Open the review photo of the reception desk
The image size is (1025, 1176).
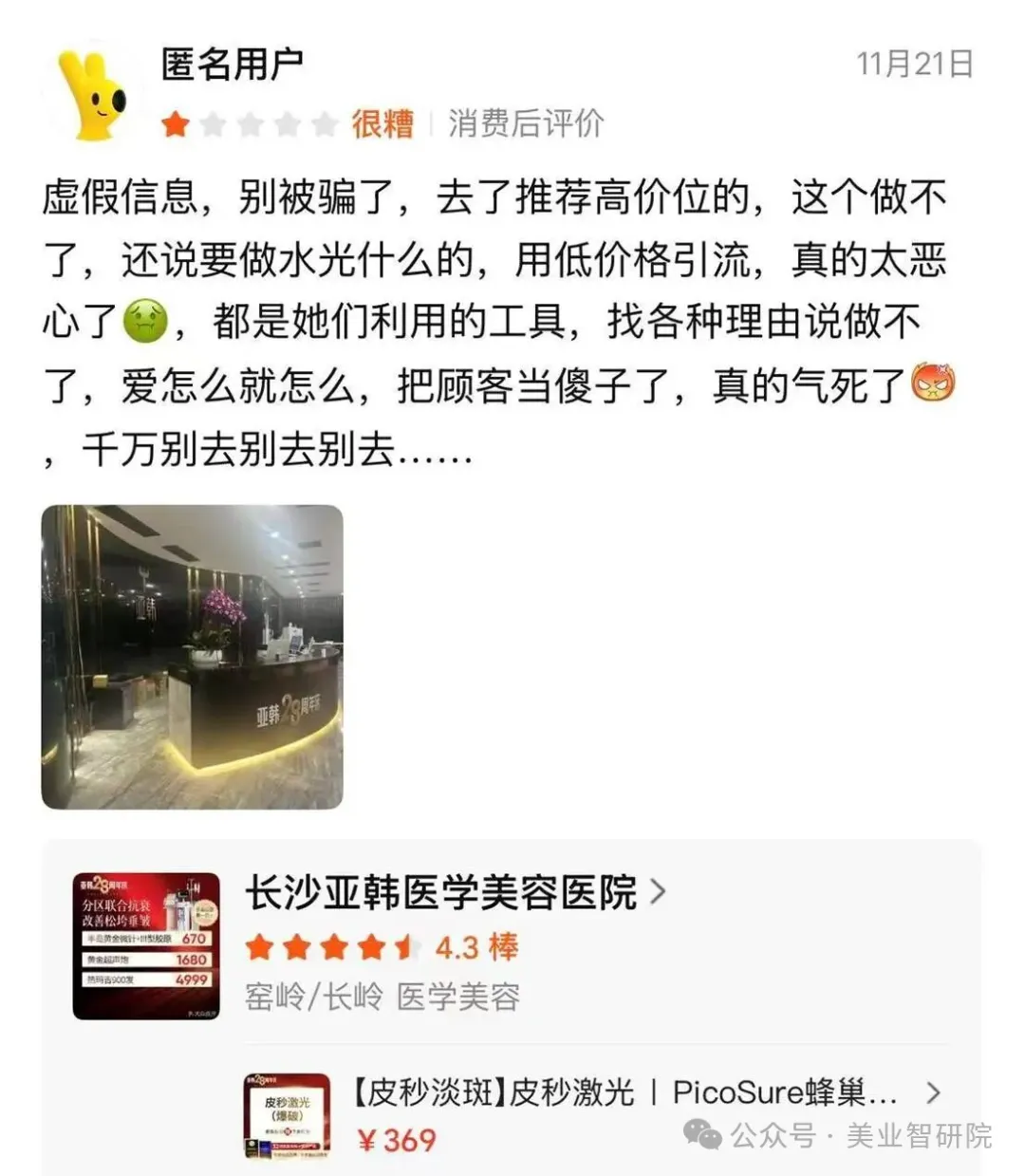point(193,657)
